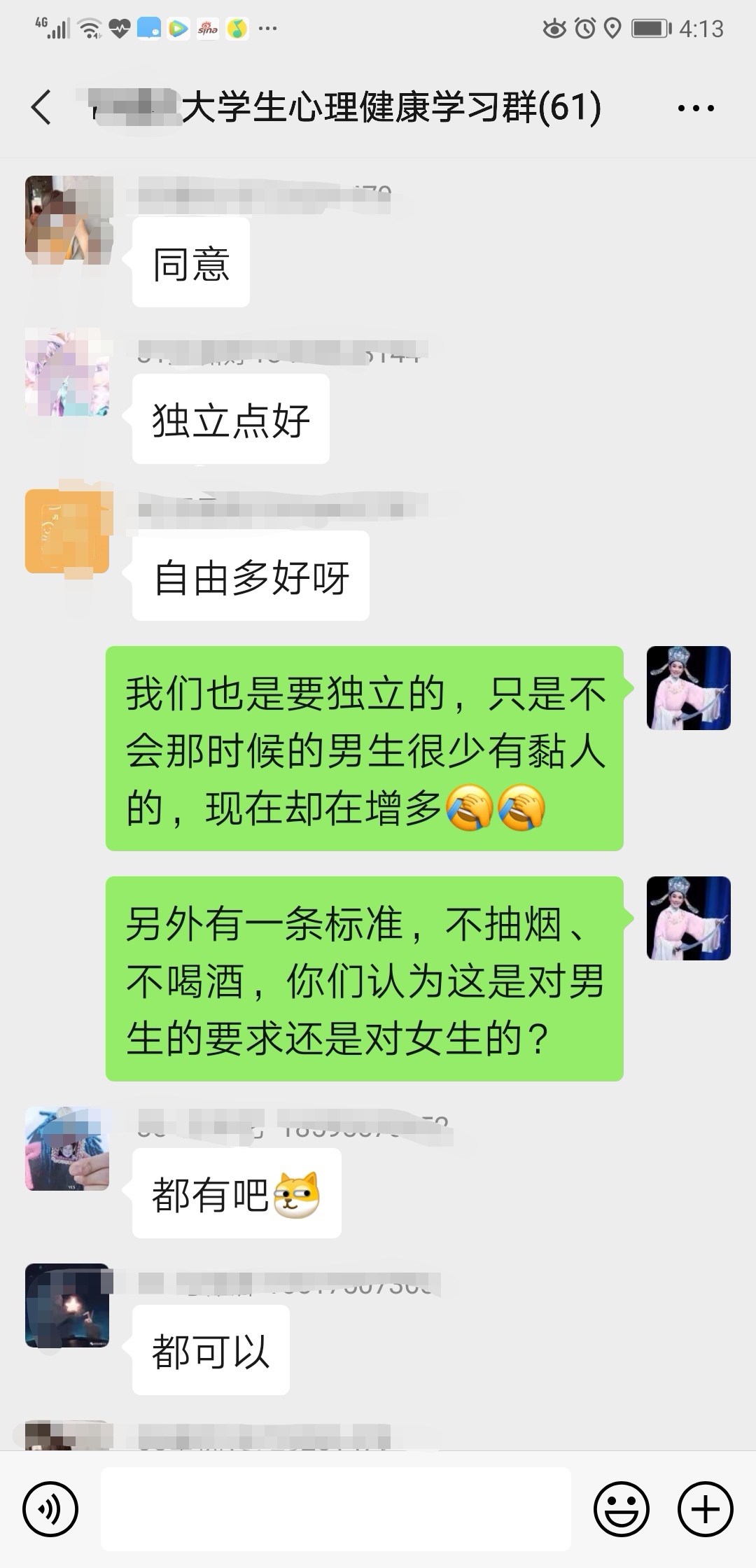Open the group chat overflow menu
The image size is (756, 1568).
click(696, 108)
